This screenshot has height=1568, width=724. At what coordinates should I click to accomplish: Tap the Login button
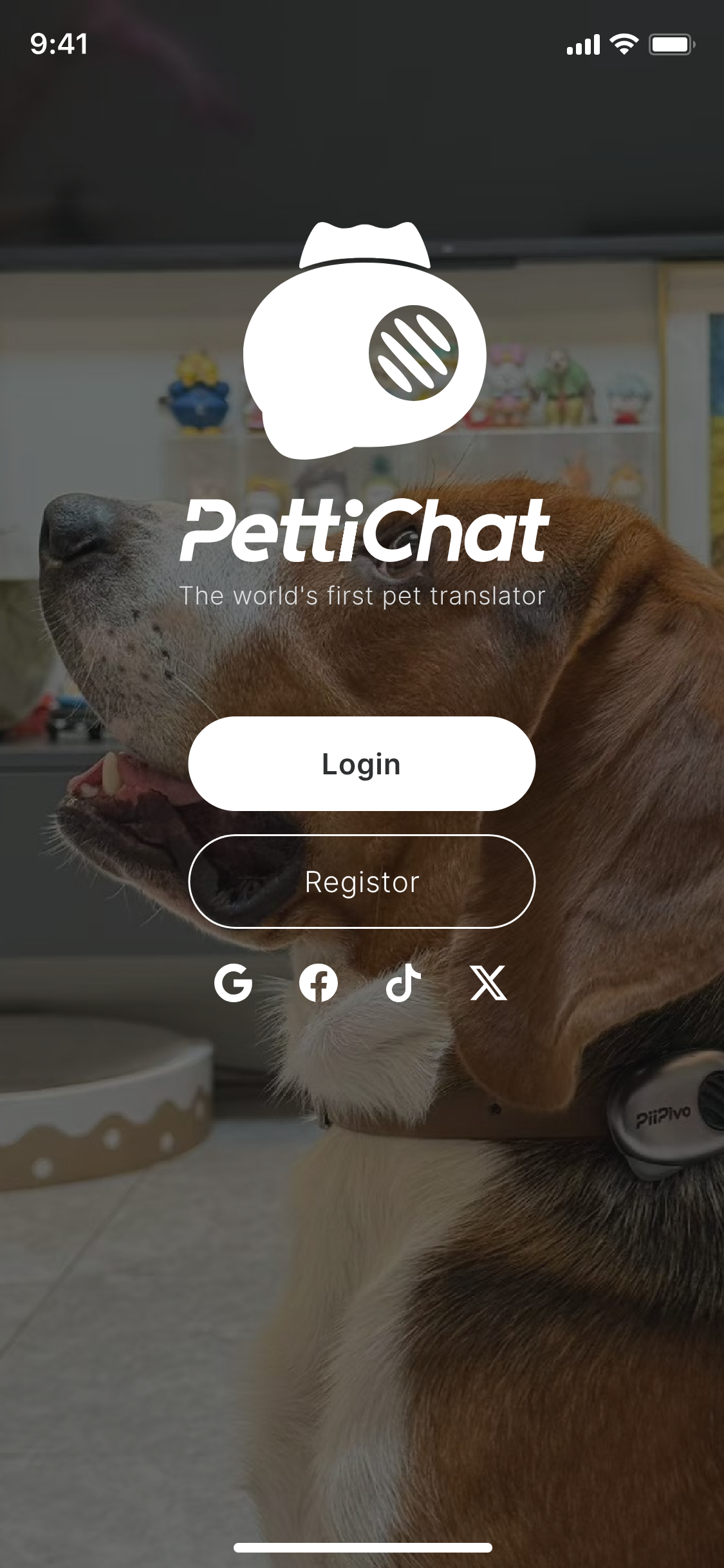click(x=362, y=763)
